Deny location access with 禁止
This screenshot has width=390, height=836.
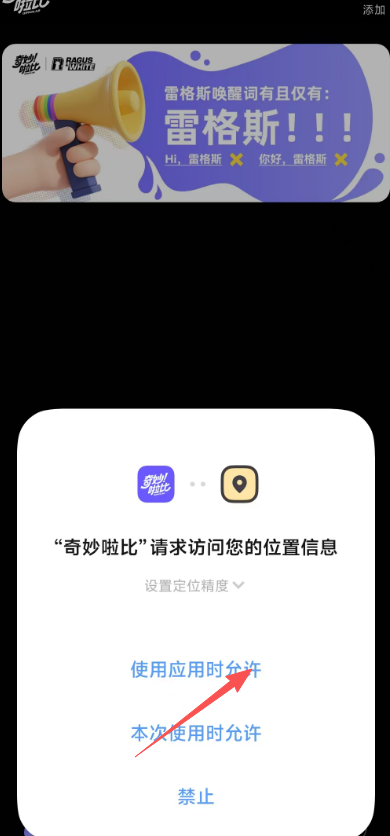(x=195, y=797)
